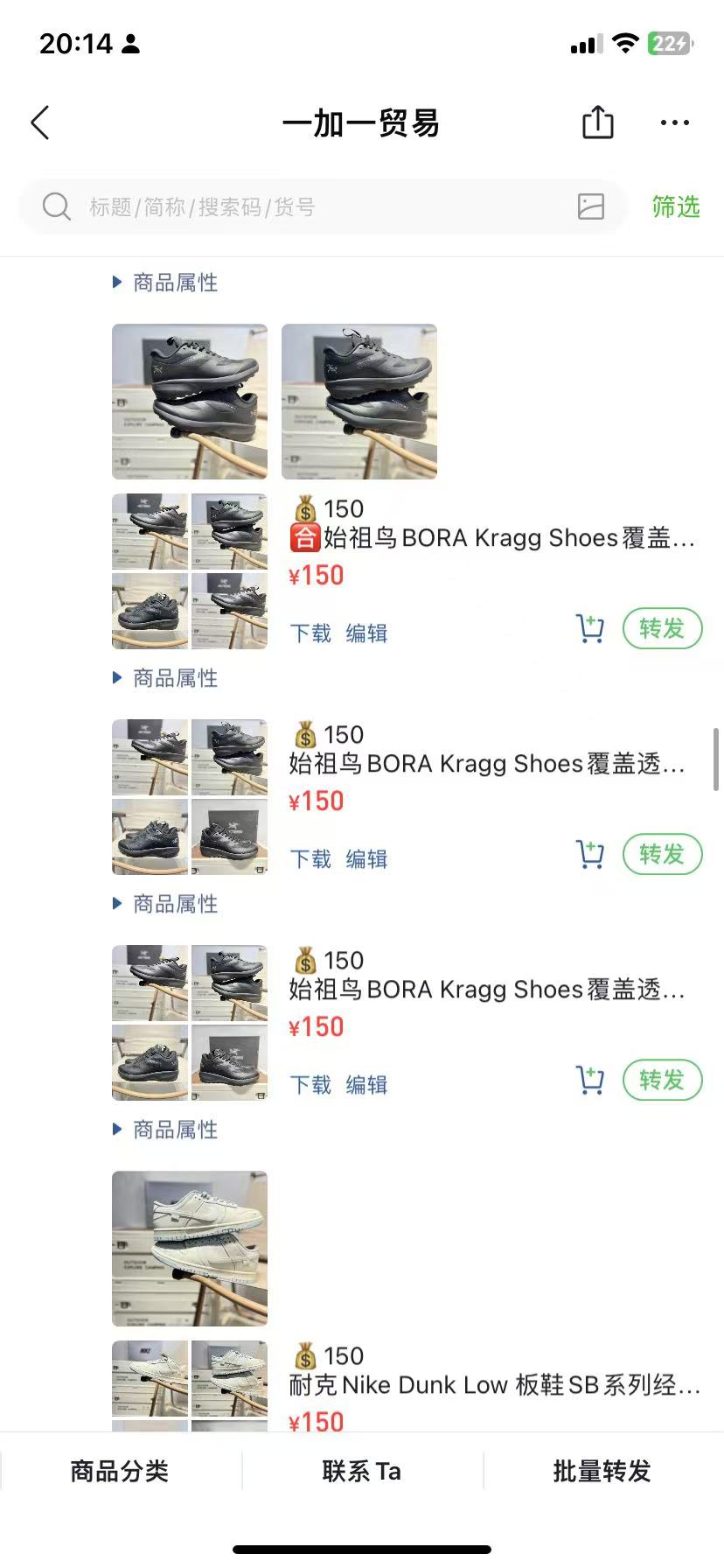This screenshot has width=724, height=1568.
Task: Contact the seller via 联系 Ta
Action: (x=362, y=1471)
